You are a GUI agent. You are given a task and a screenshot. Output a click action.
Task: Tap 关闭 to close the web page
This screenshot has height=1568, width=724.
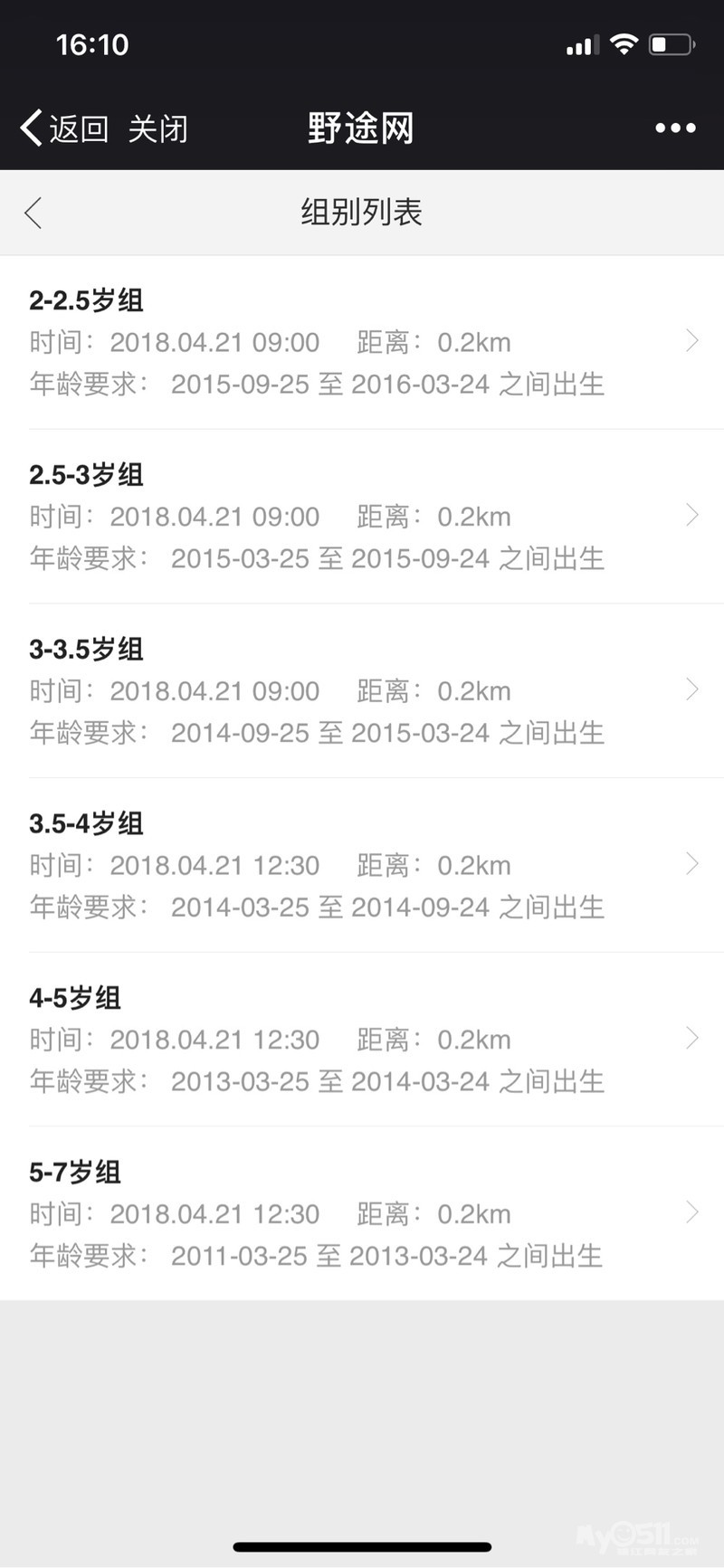tap(157, 128)
